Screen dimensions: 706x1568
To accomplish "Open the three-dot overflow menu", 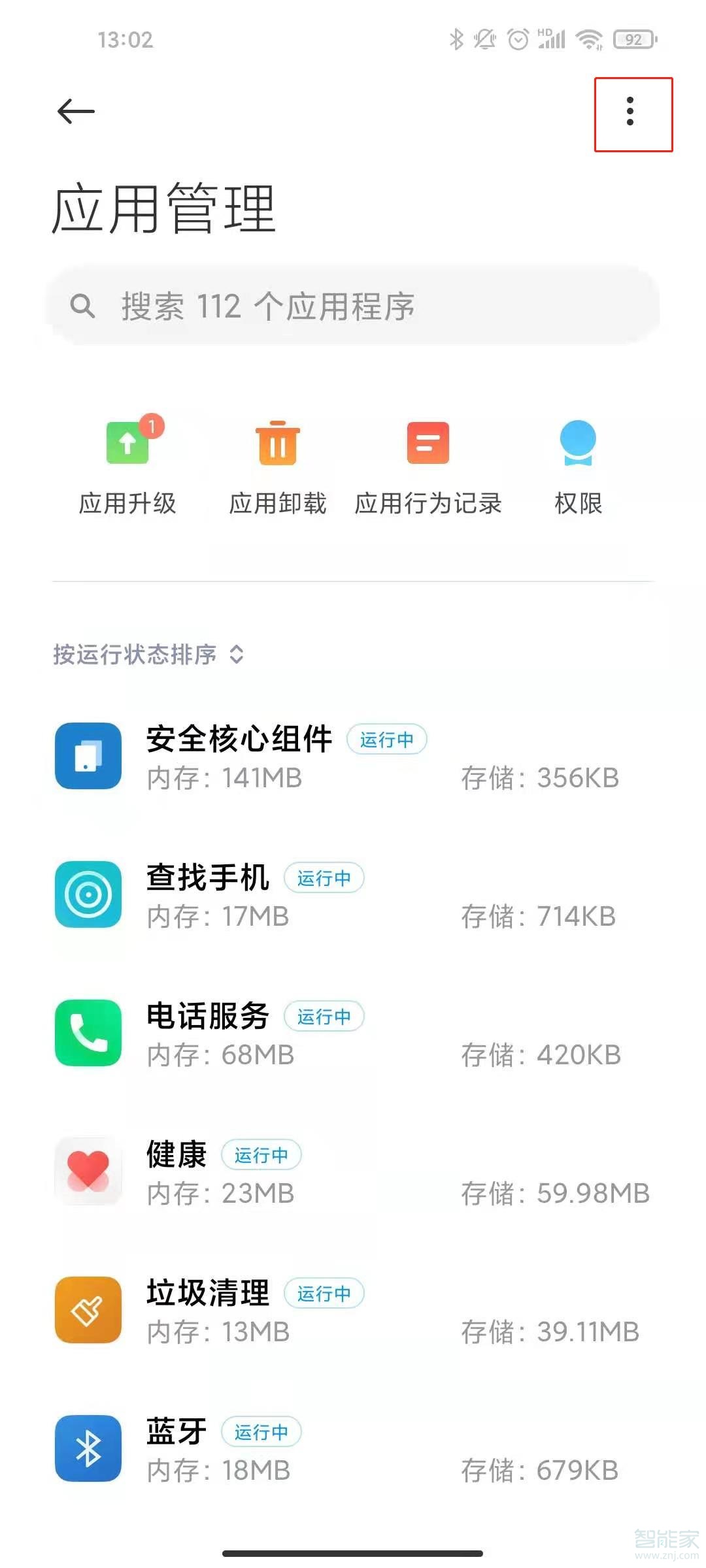I will point(630,111).
